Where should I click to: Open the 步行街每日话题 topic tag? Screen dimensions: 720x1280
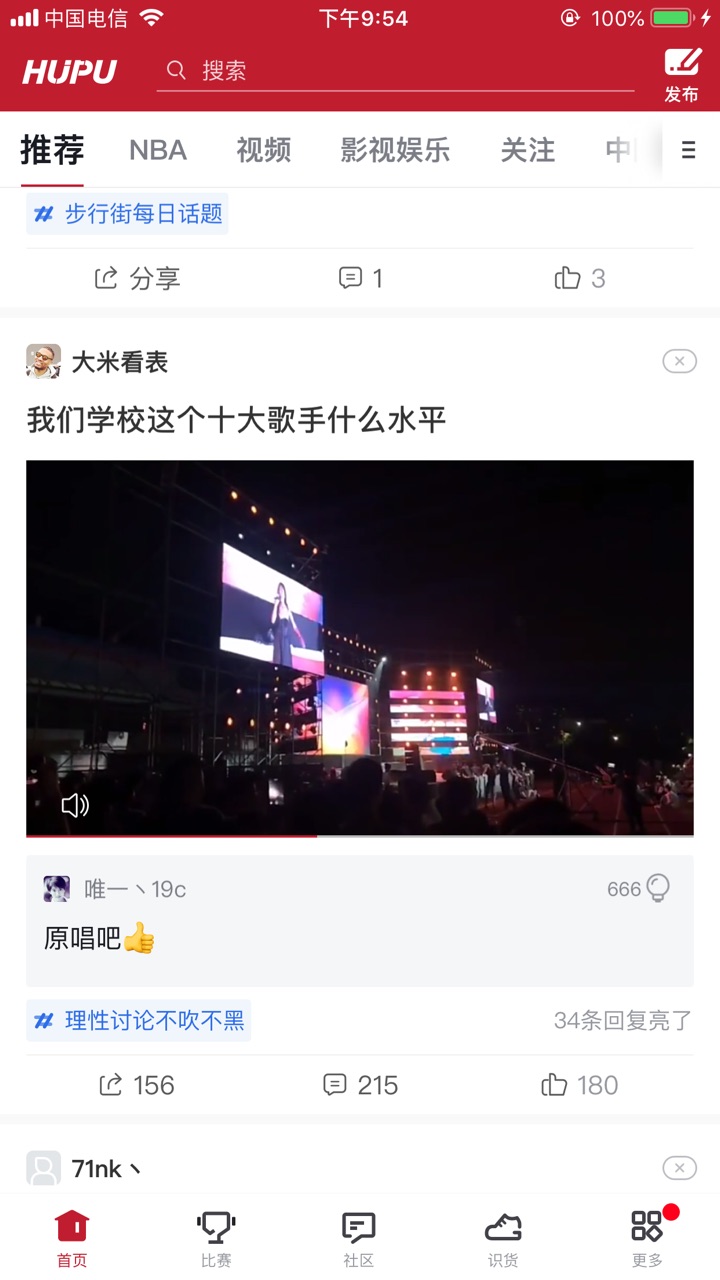tap(128, 214)
